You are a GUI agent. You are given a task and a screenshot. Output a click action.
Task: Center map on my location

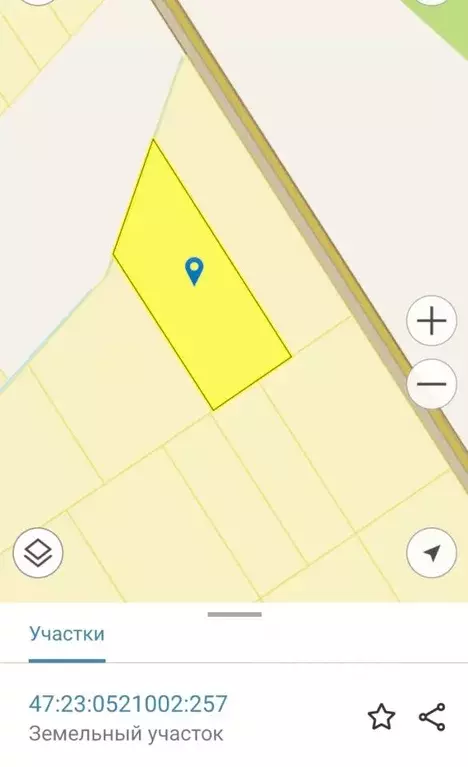(431, 553)
